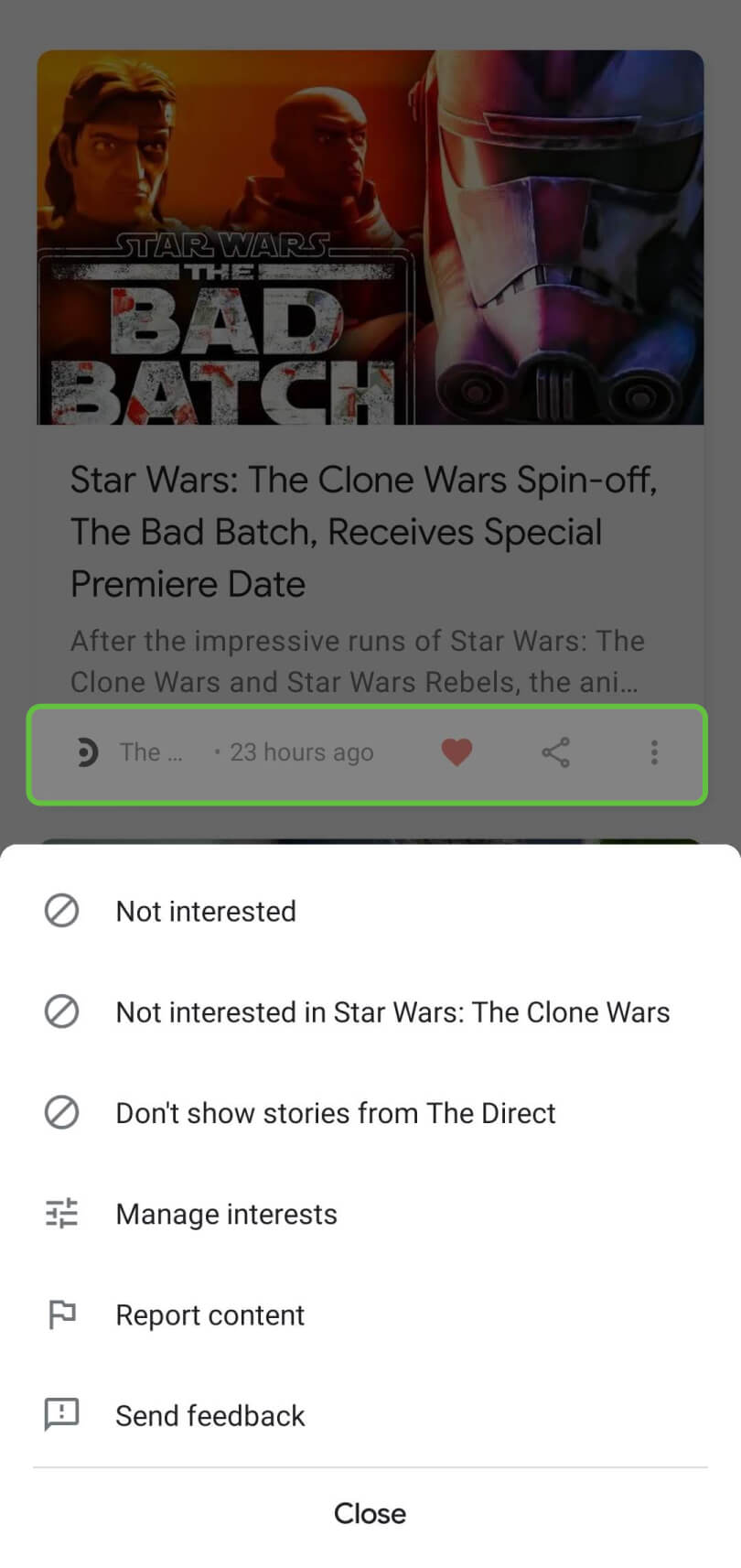Open the Bad Batch article card
This screenshot has height=1568, width=741.
364,532
